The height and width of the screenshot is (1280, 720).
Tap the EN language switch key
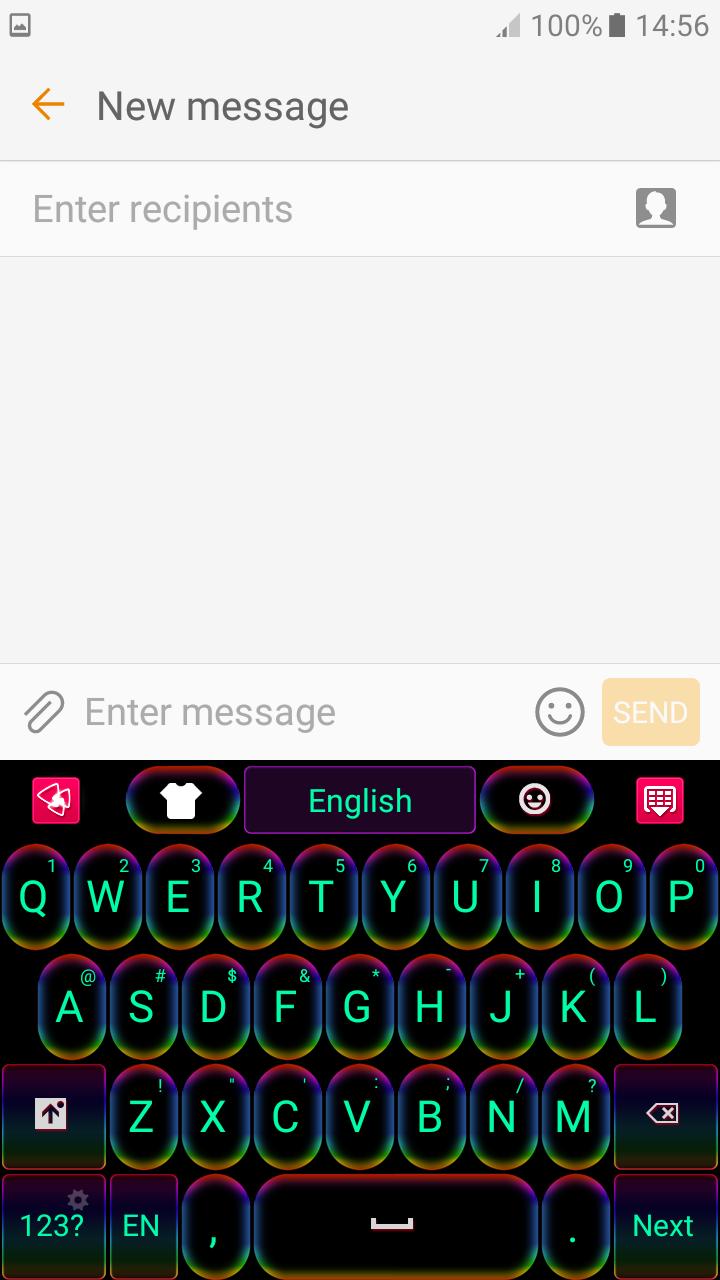142,1225
